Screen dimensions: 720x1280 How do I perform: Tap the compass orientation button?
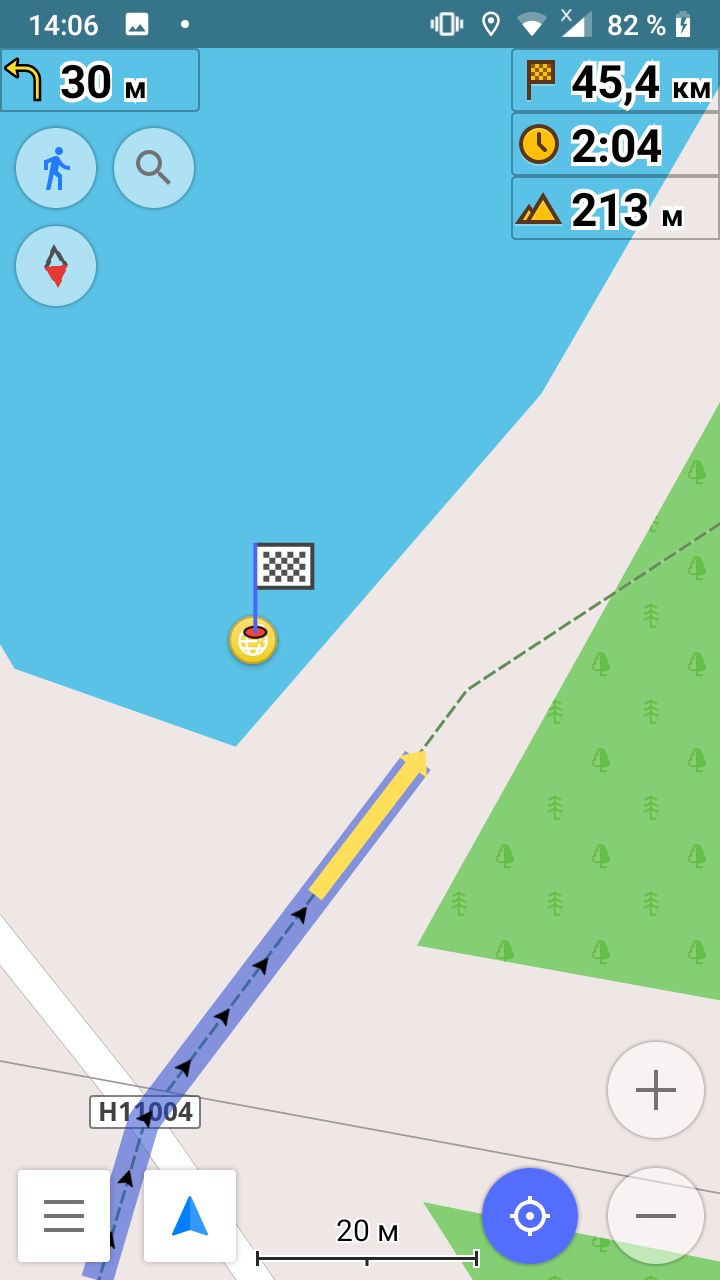(56, 266)
